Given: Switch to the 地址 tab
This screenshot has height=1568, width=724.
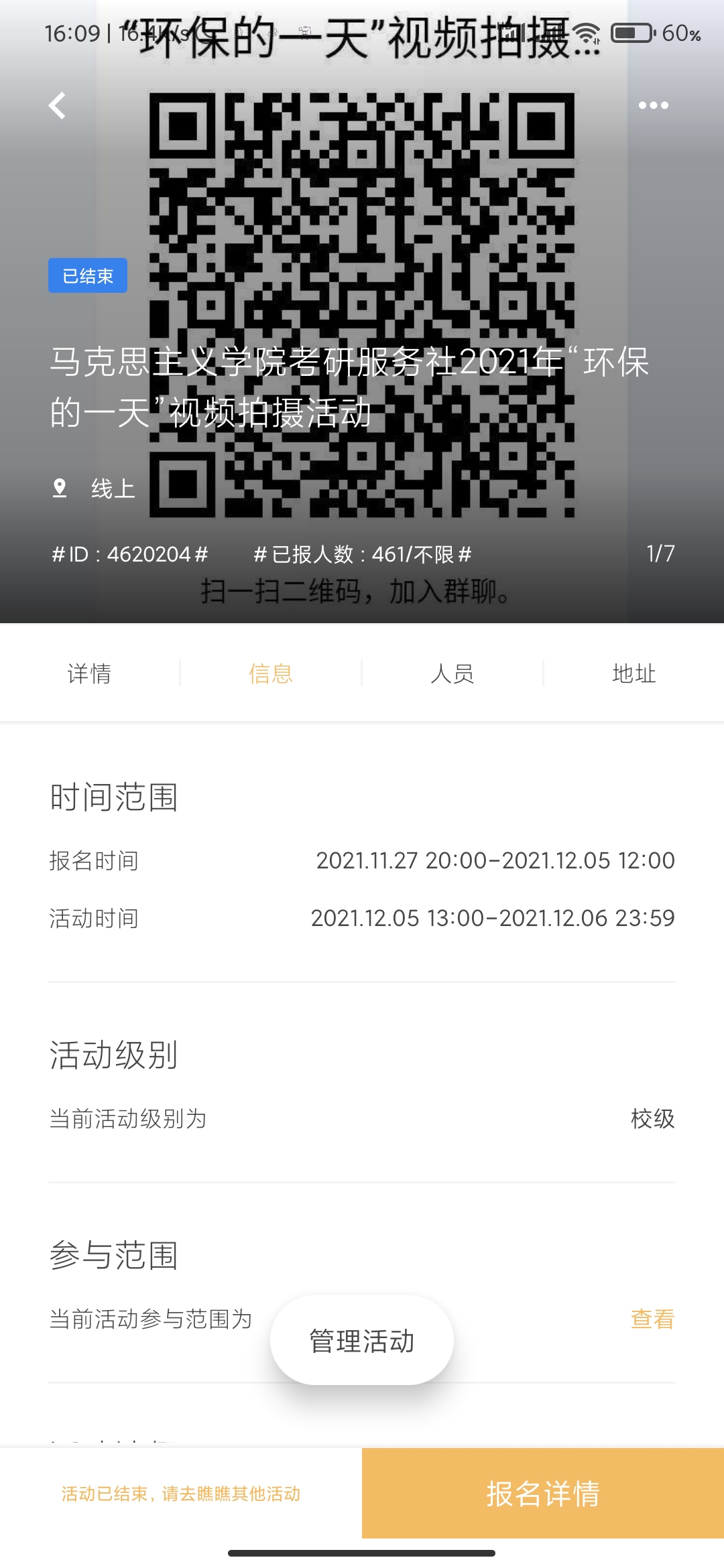Looking at the screenshot, I should [x=633, y=673].
